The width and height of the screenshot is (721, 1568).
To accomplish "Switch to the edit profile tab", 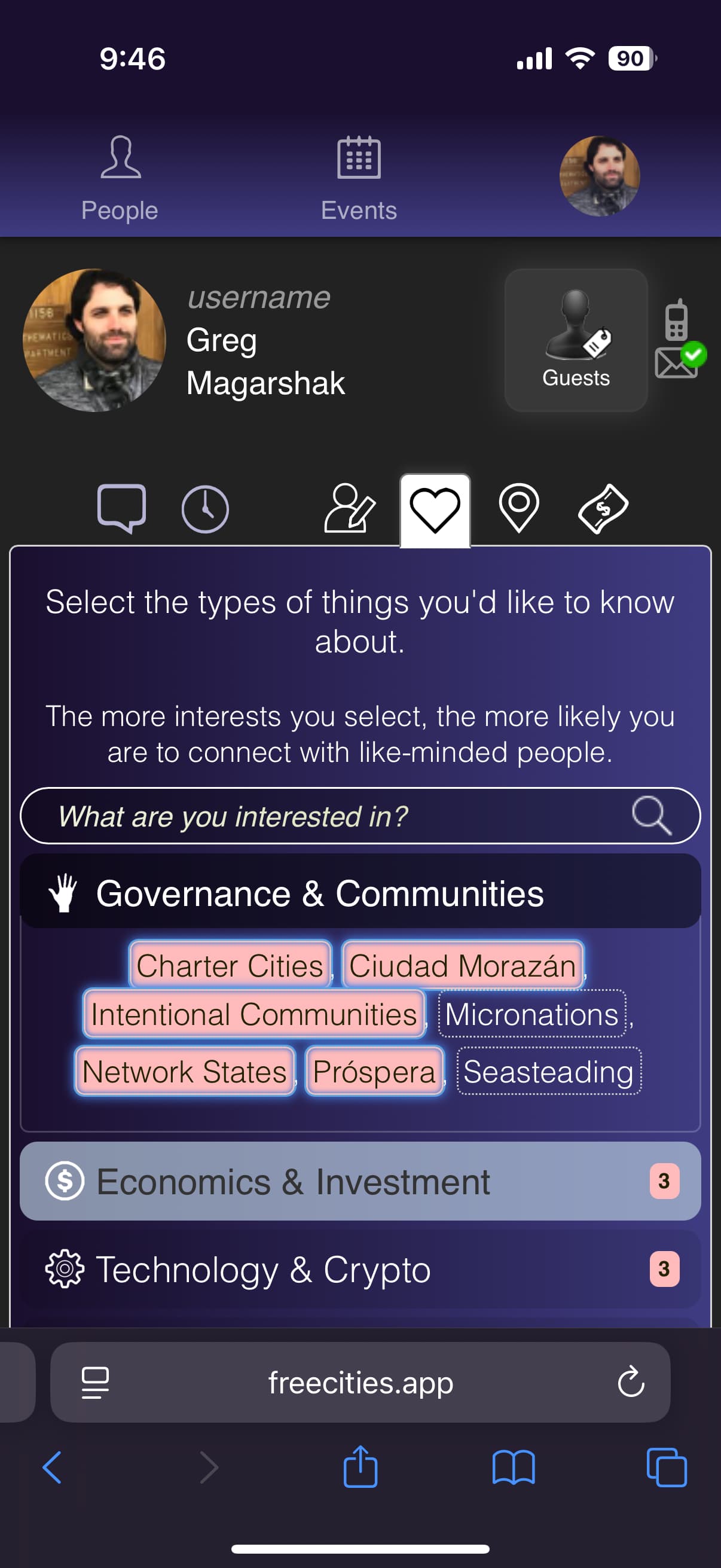I will pos(349,509).
